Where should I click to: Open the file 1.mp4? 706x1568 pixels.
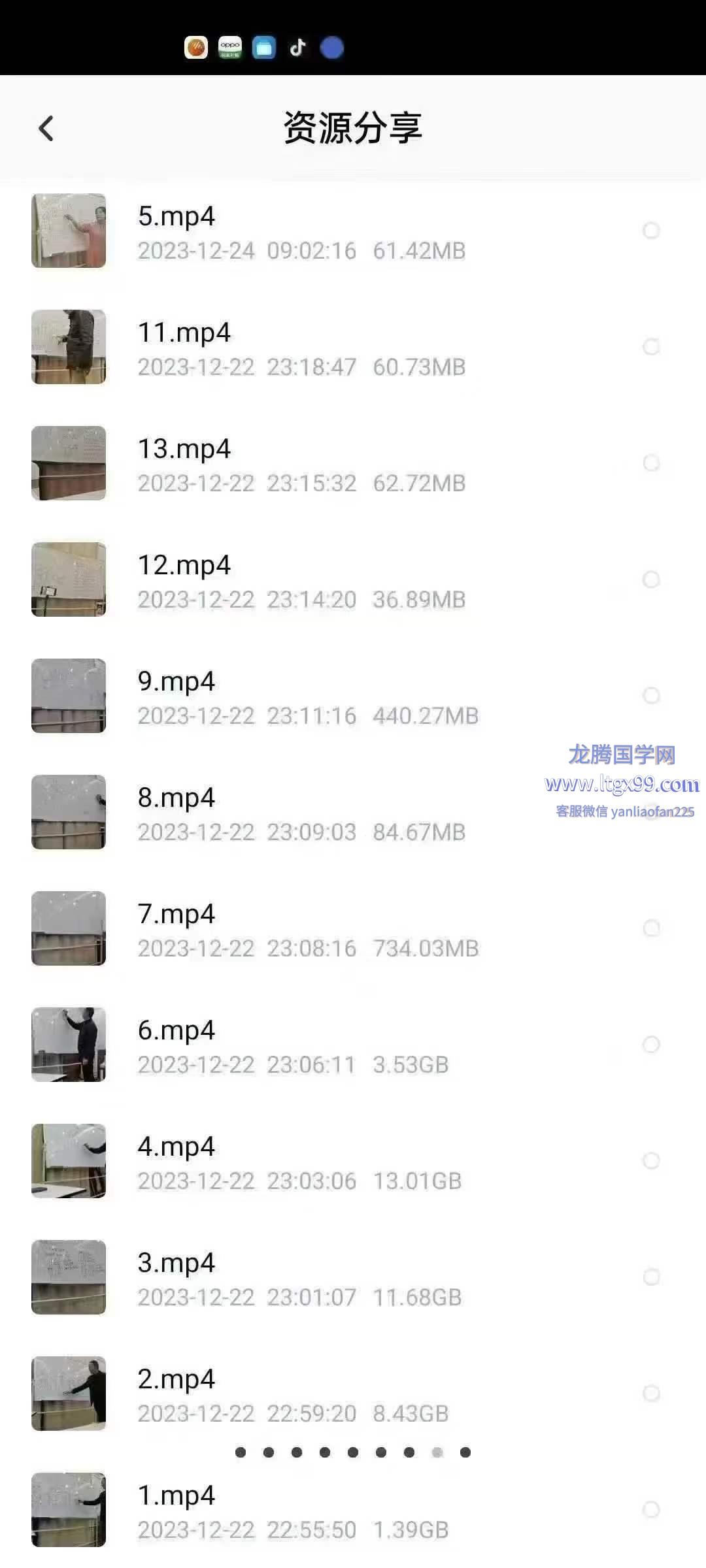pos(176,1496)
